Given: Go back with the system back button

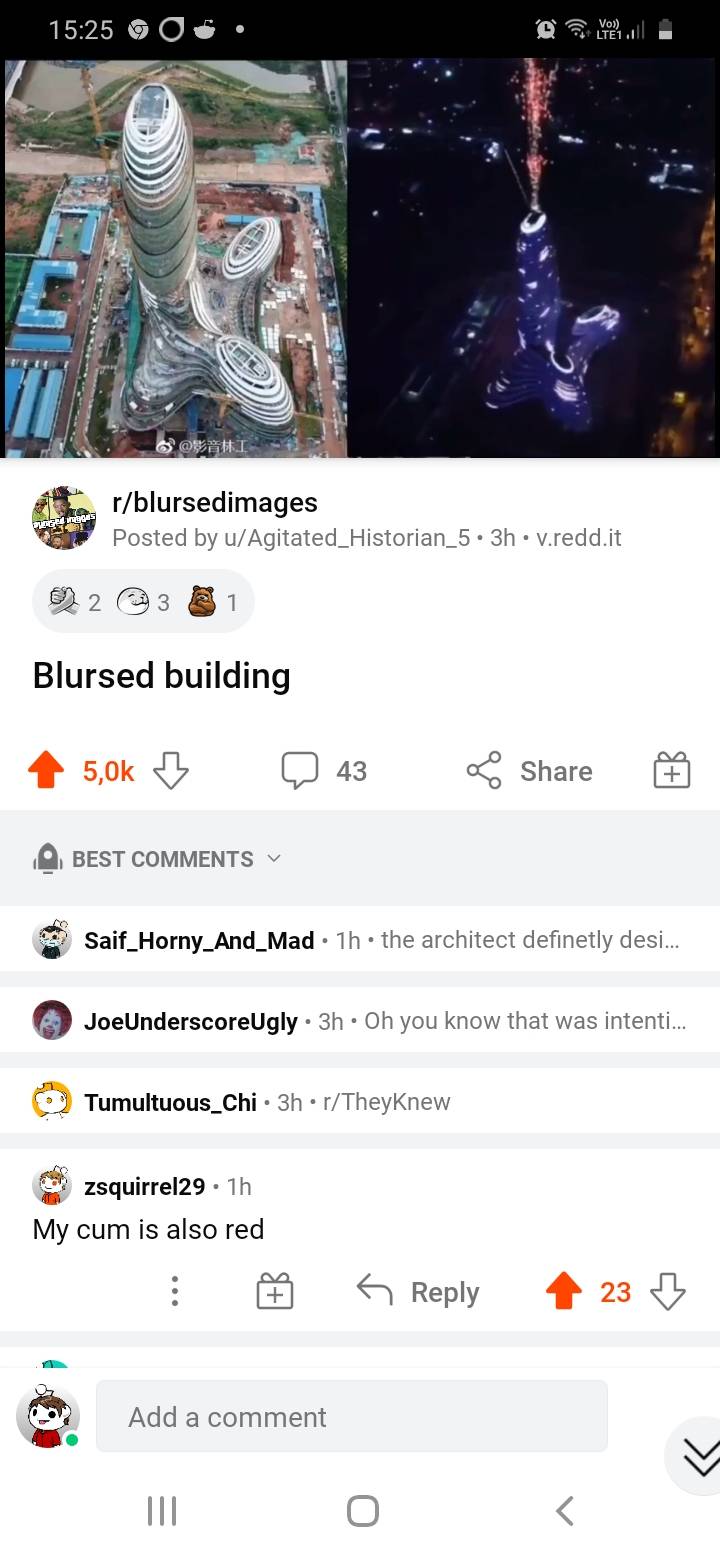Looking at the screenshot, I should coord(565,1510).
